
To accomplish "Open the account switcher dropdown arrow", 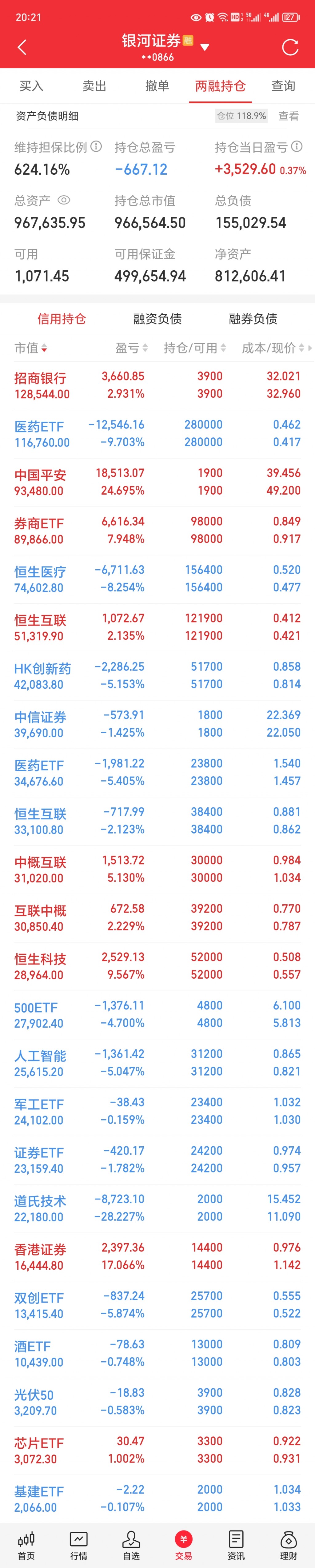I will [x=205, y=47].
